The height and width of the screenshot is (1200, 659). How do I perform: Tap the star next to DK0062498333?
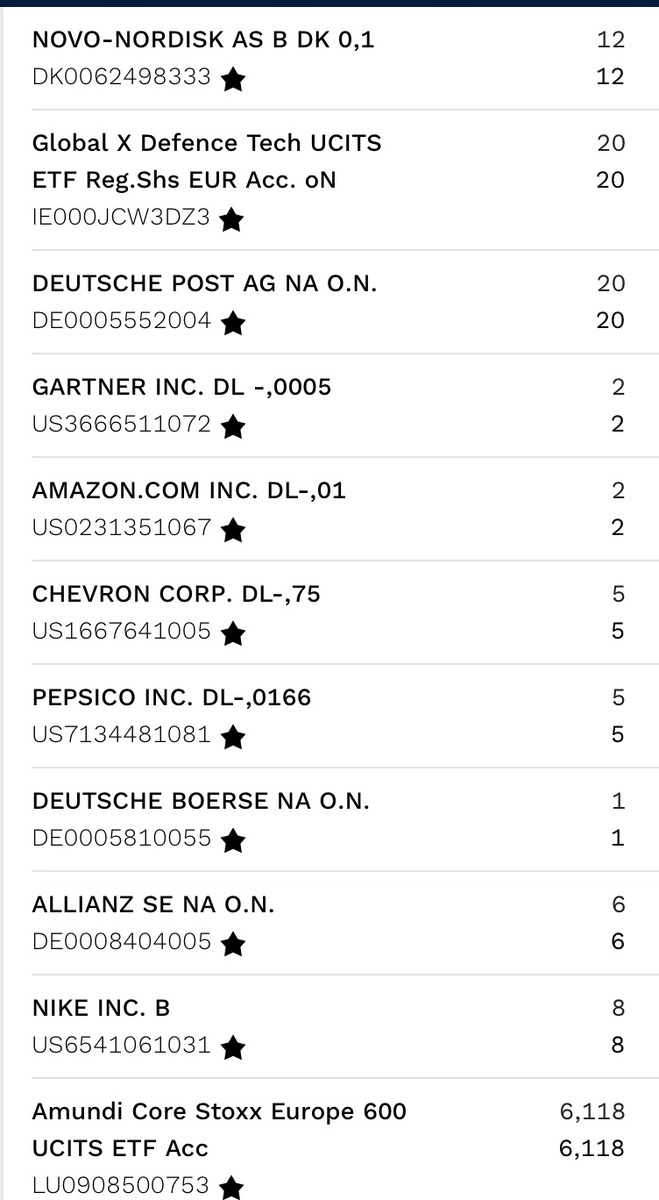233,79
